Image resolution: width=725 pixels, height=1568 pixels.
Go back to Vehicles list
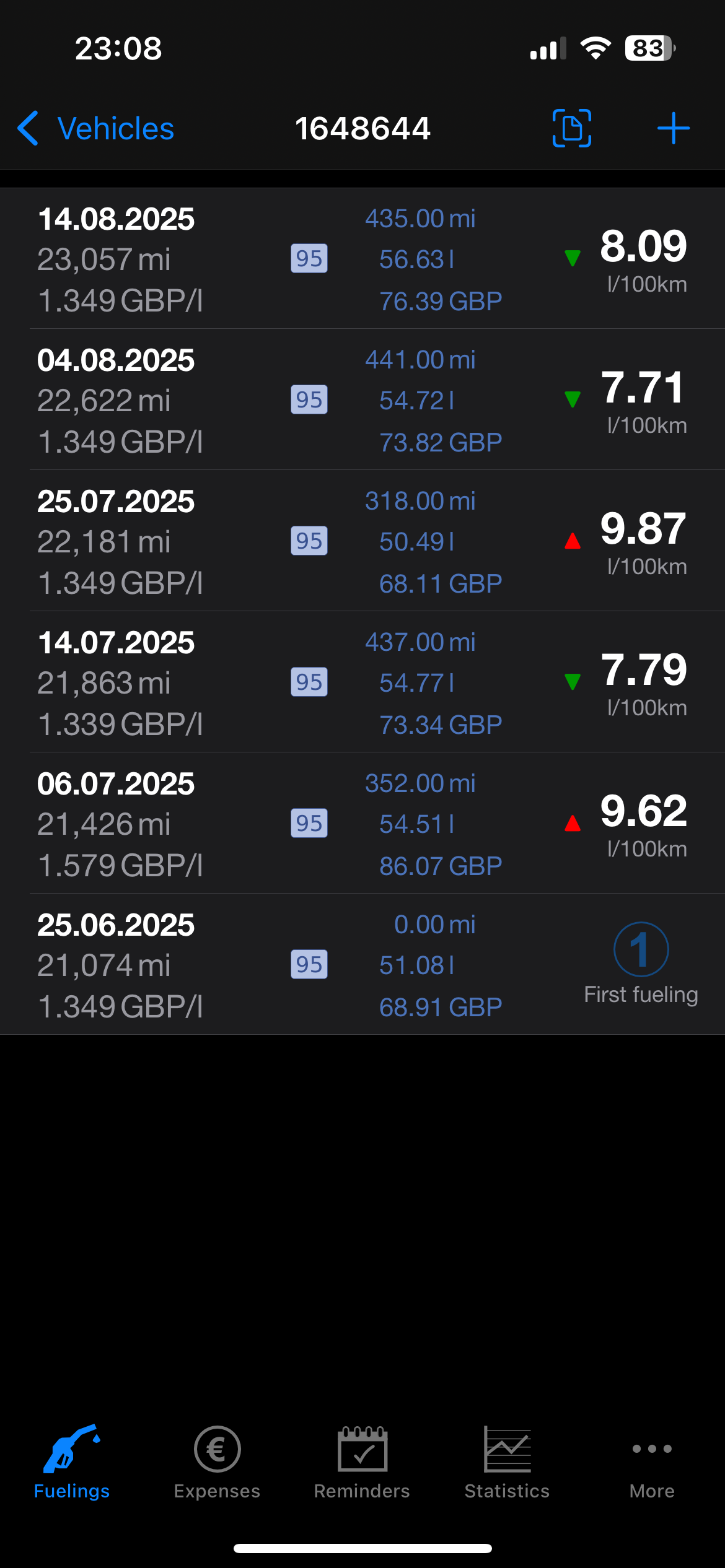click(x=96, y=129)
